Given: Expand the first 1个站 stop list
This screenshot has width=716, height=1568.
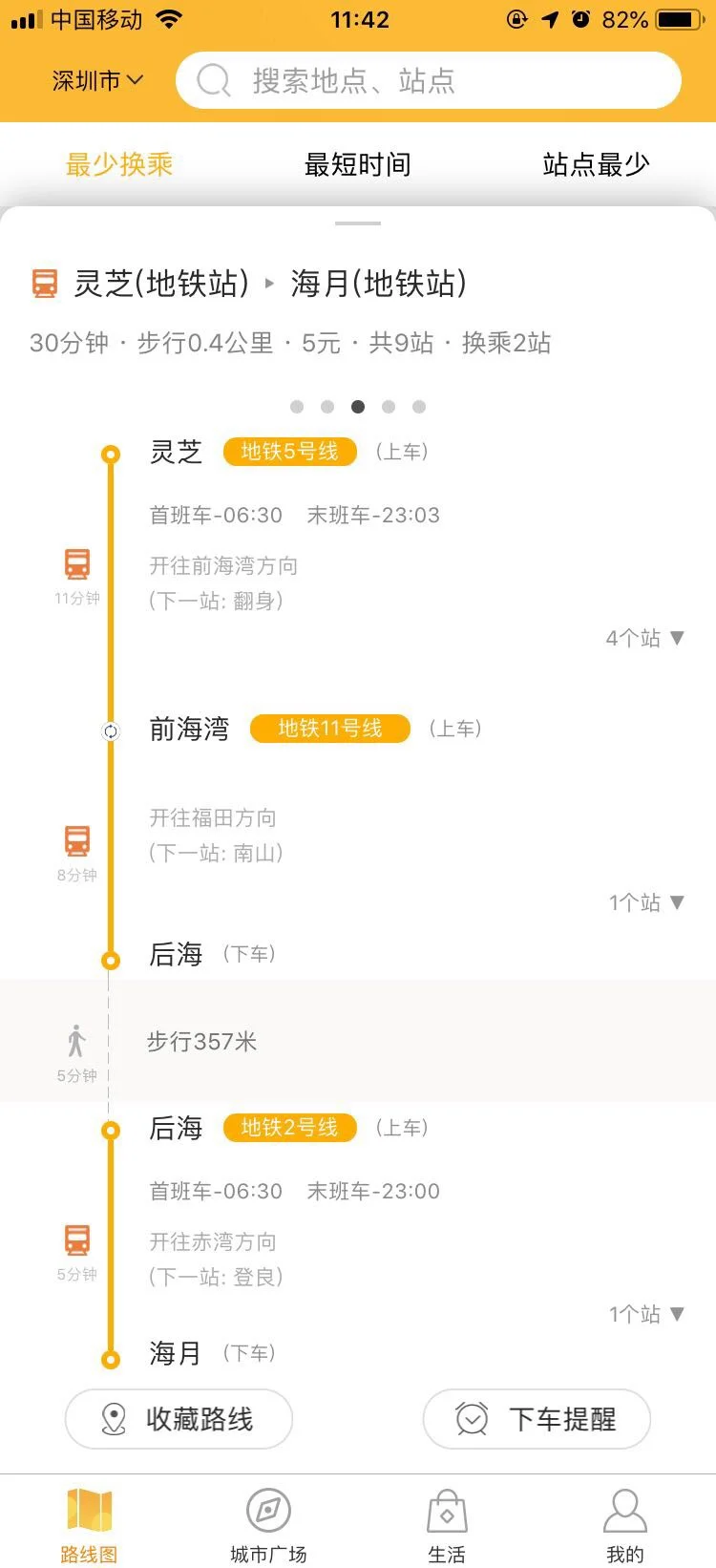Looking at the screenshot, I should click(645, 902).
